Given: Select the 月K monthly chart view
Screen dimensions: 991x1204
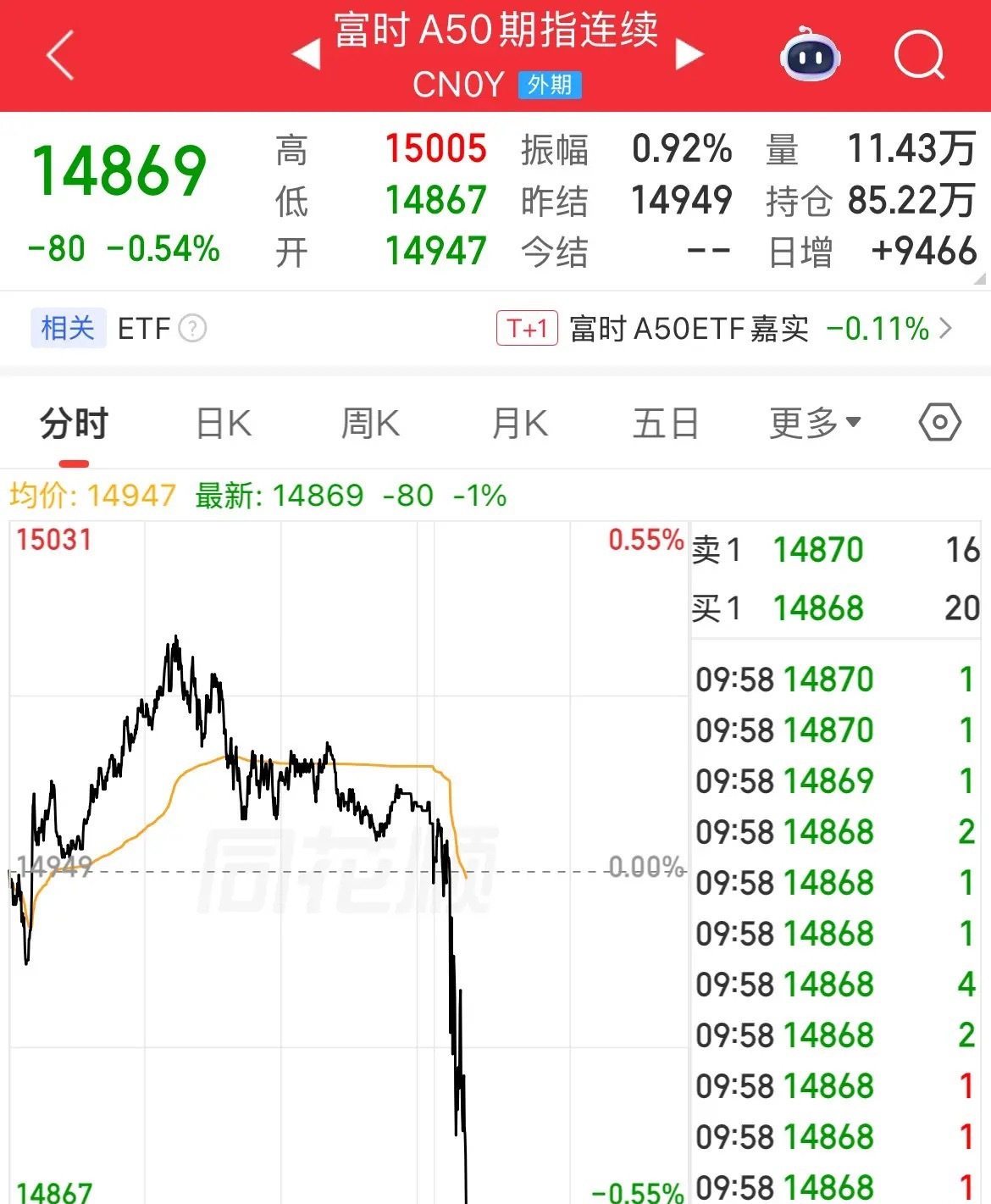Looking at the screenshot, I should coord(519,422).
